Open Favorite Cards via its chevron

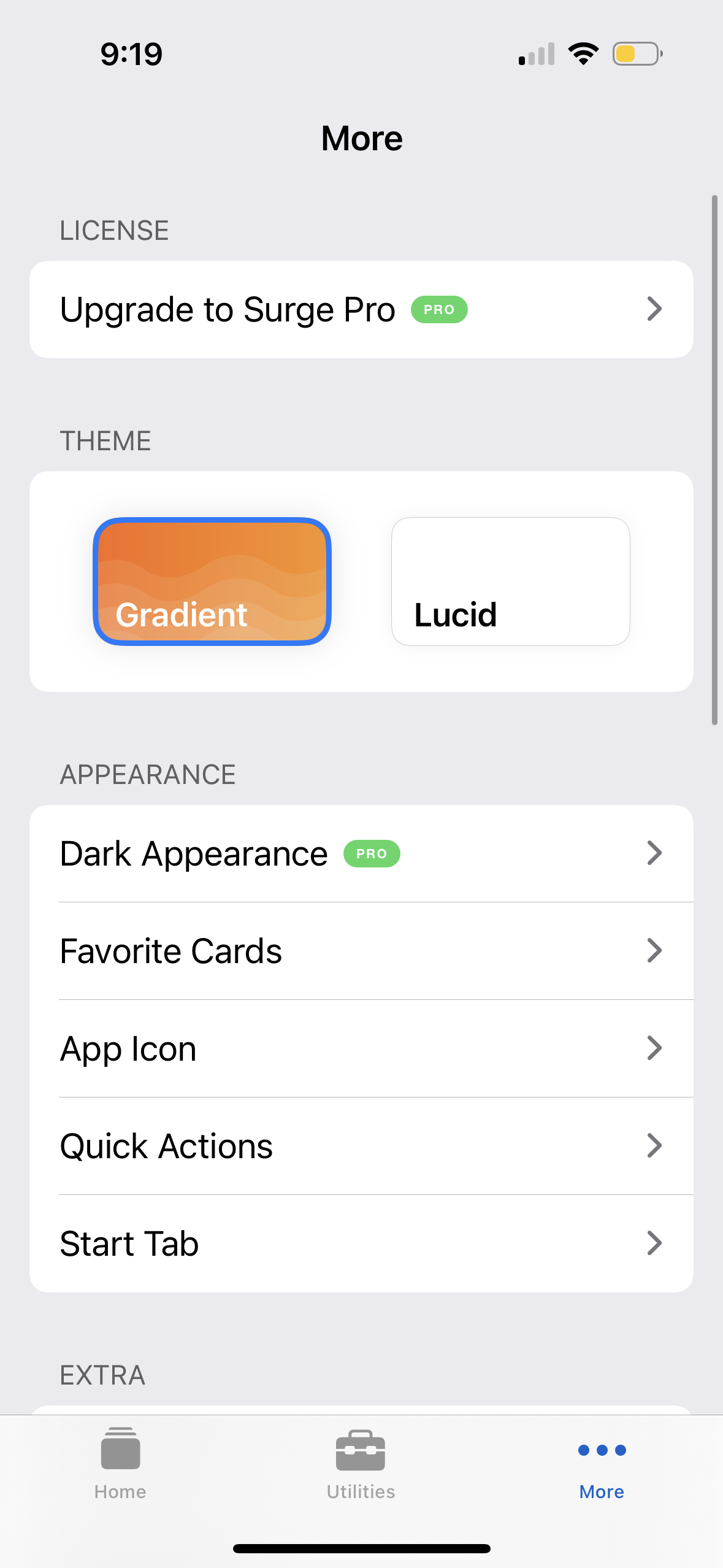click(656, 951)
